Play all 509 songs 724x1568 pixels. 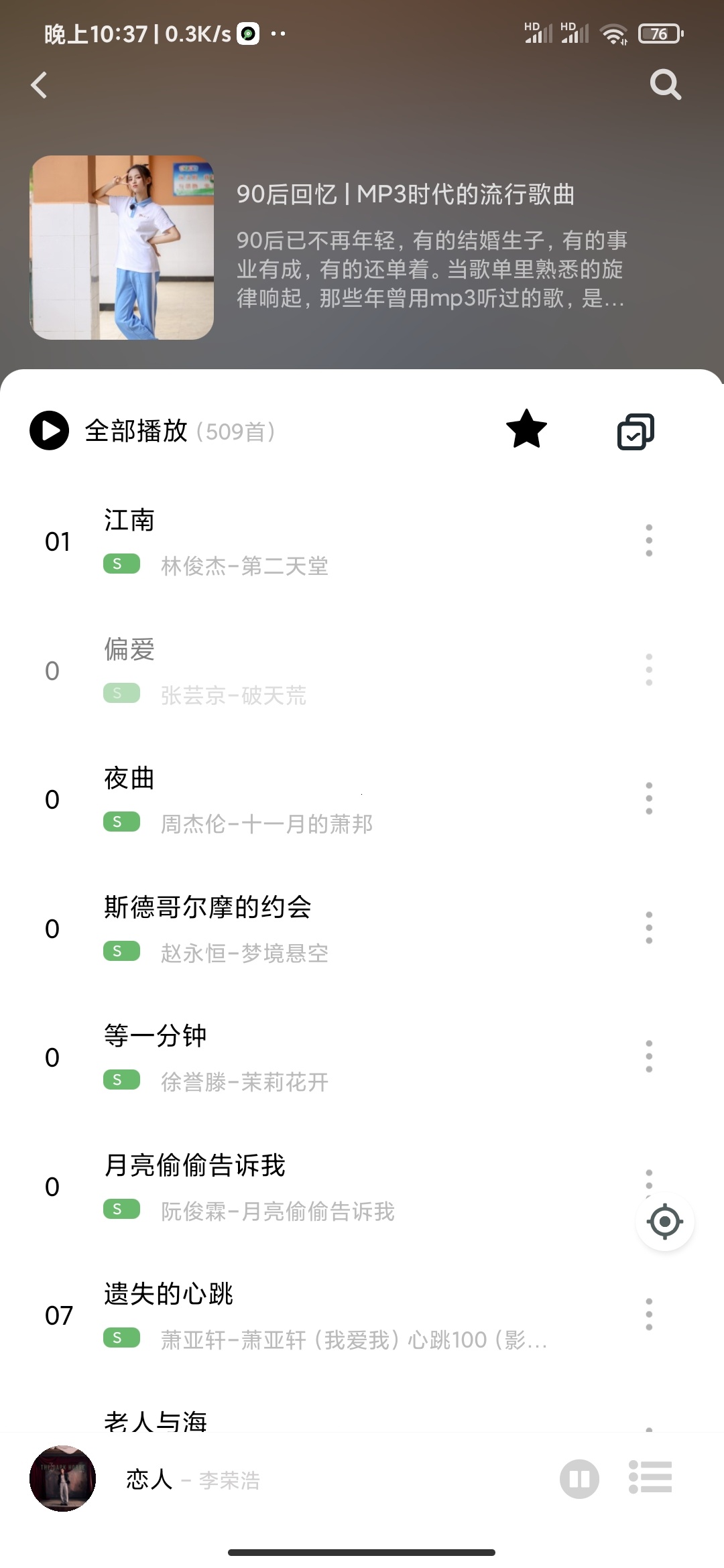click(x=50, y=431)
